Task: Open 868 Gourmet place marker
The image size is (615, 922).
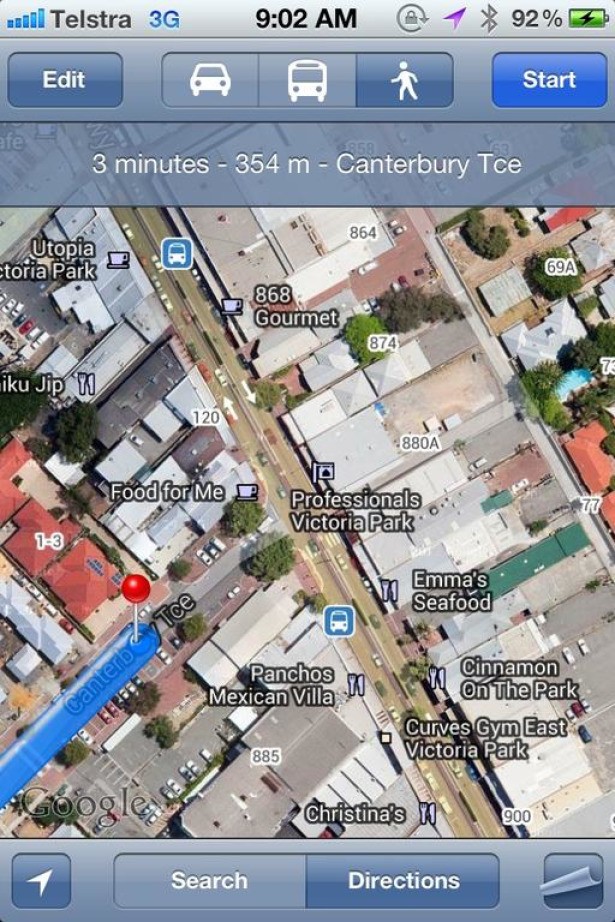Action: tap(232, 305)
